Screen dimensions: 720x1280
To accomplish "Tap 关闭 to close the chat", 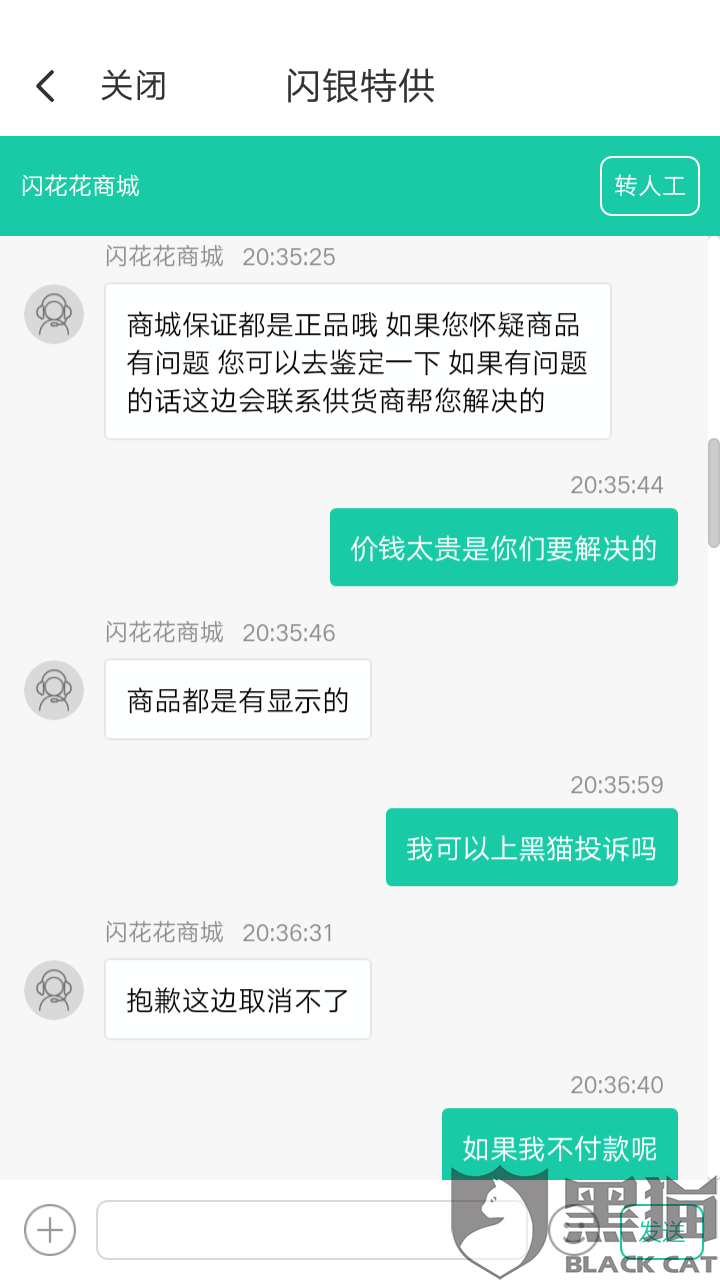I will coord(133,86).
